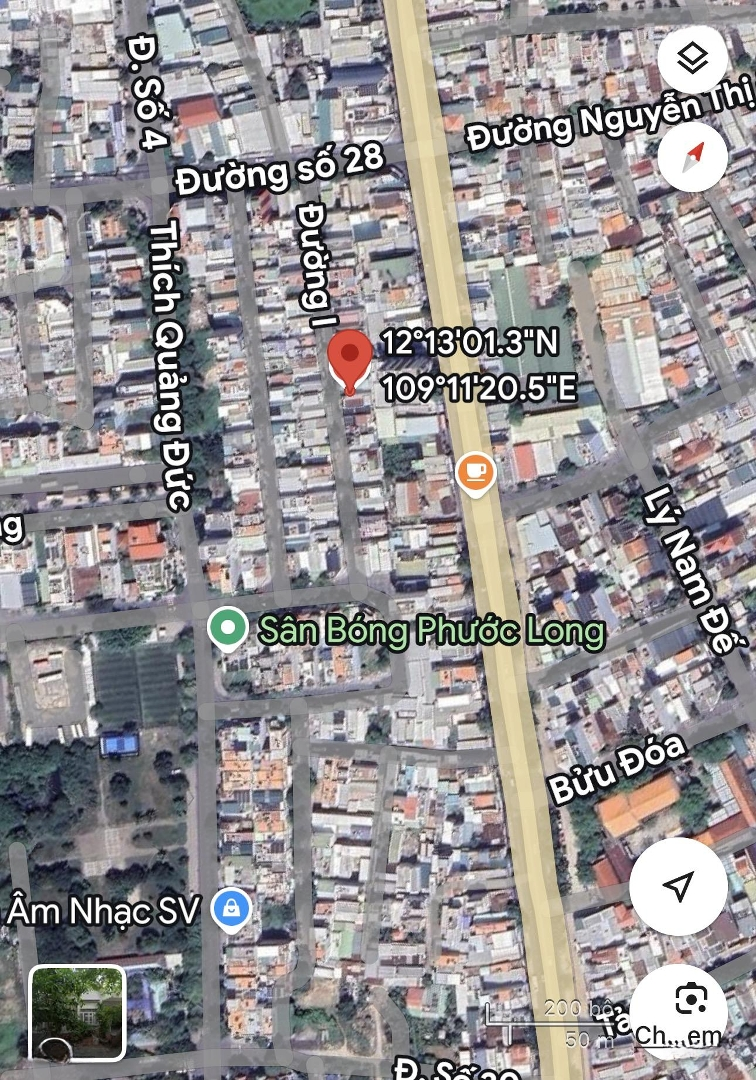Open the Sân Bóng Phước Long place marker
Image resolution: width=756 pixels, height=1080 pixels.
coord(227,630)
